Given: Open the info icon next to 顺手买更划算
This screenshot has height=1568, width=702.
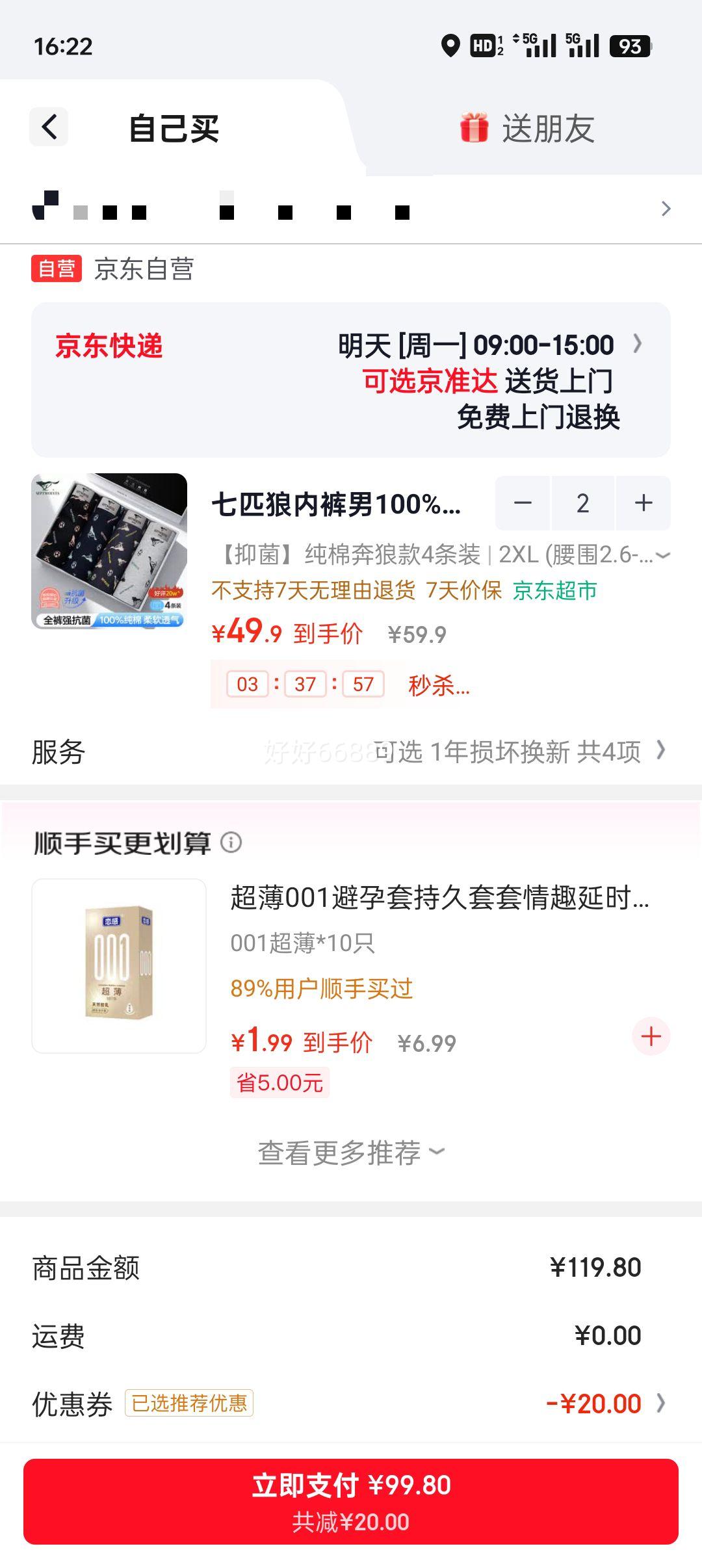Looking at the screenshot, I should 232,843.
